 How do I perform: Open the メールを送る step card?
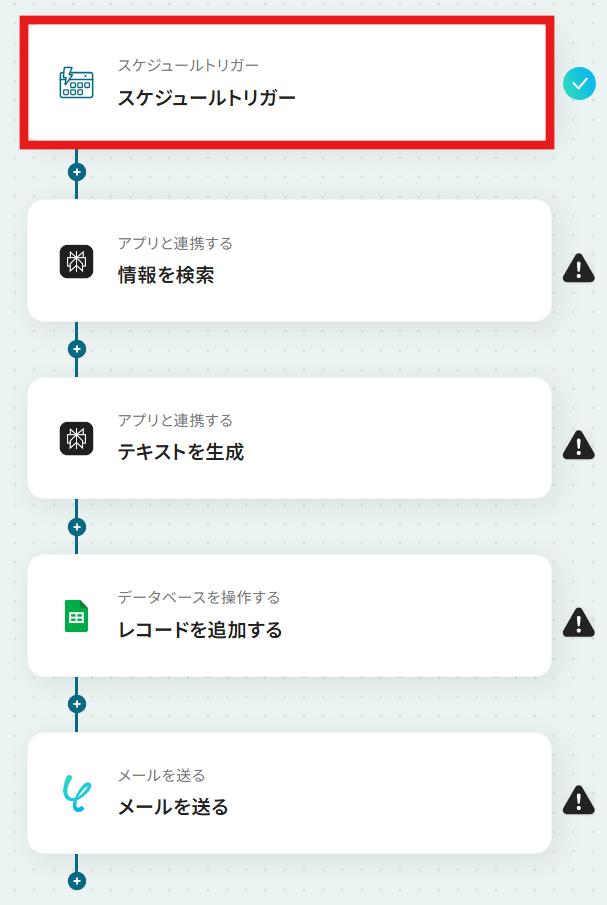click(x=288, y=793)
